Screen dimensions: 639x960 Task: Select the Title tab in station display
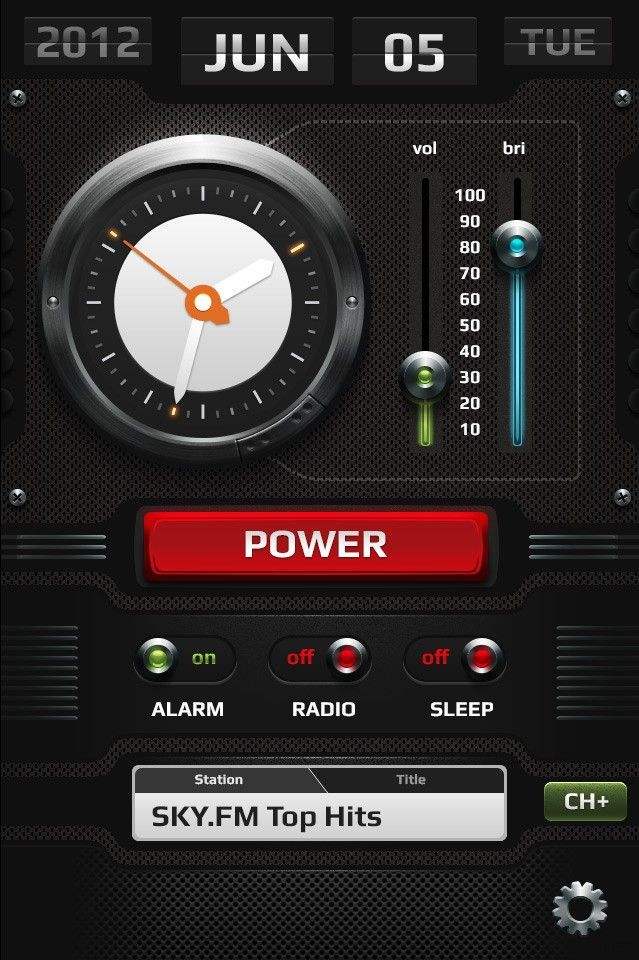(x=410, y=780)
